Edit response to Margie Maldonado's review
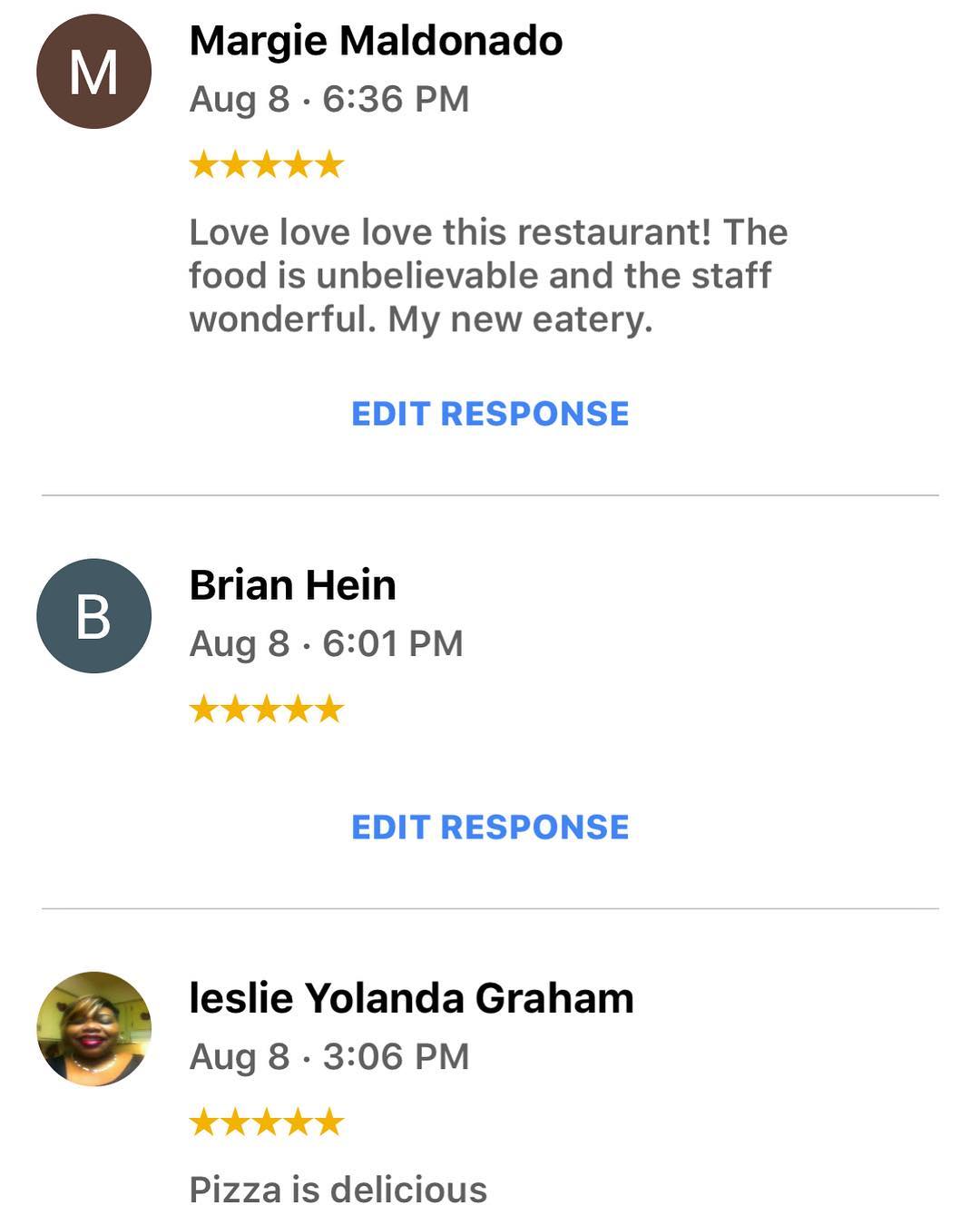980x1225 pixels. 490,414
